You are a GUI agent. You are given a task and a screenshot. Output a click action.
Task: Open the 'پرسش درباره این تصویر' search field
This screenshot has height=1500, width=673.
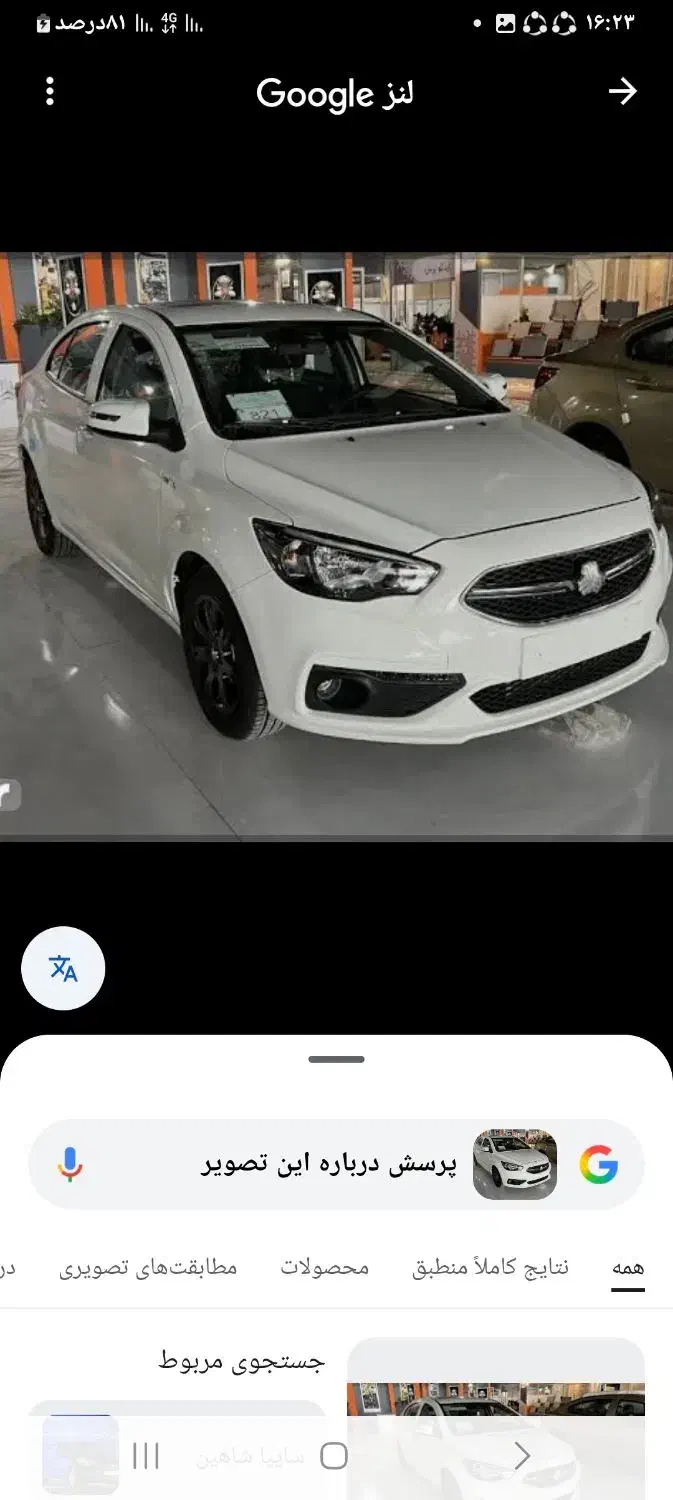330,1165
